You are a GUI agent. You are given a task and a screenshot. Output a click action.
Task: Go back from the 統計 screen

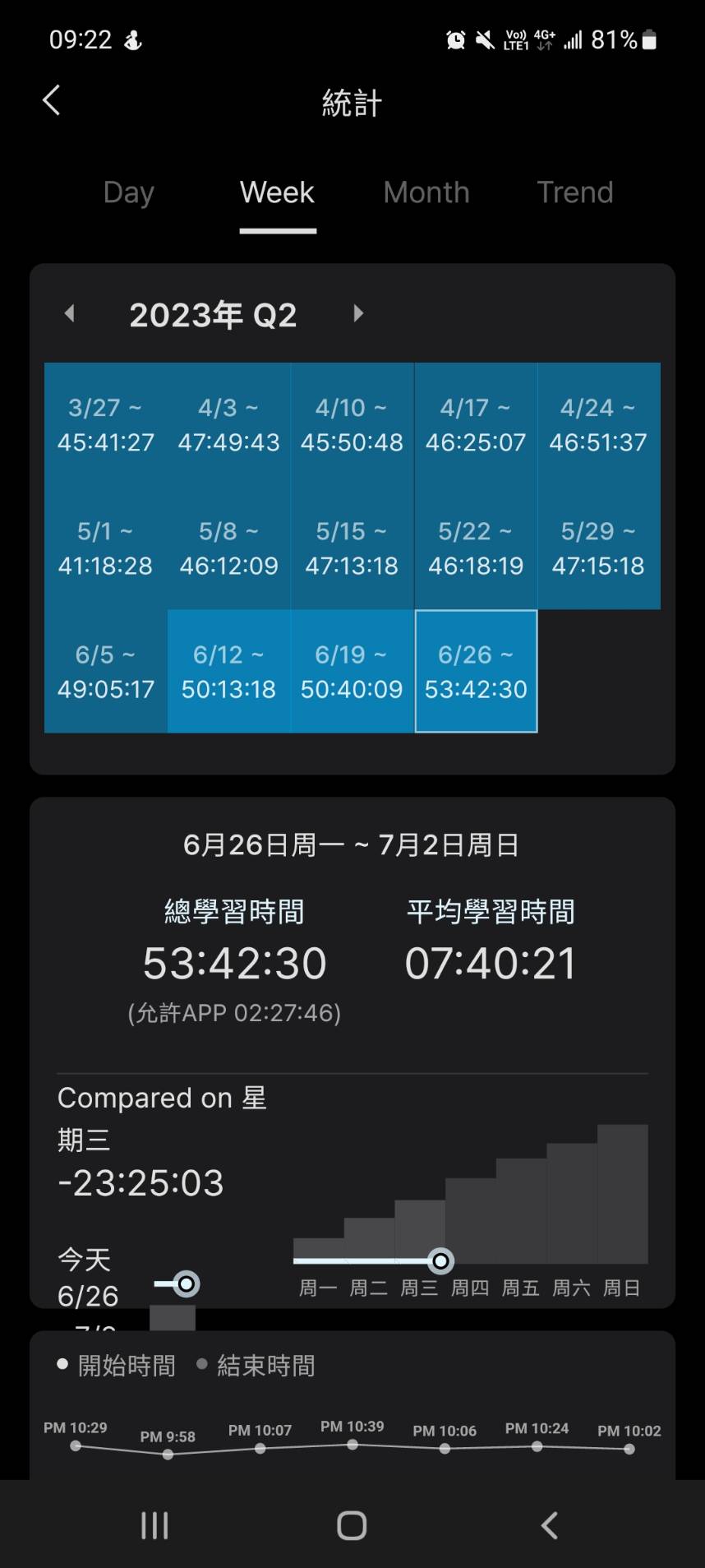tap(52, 101)
